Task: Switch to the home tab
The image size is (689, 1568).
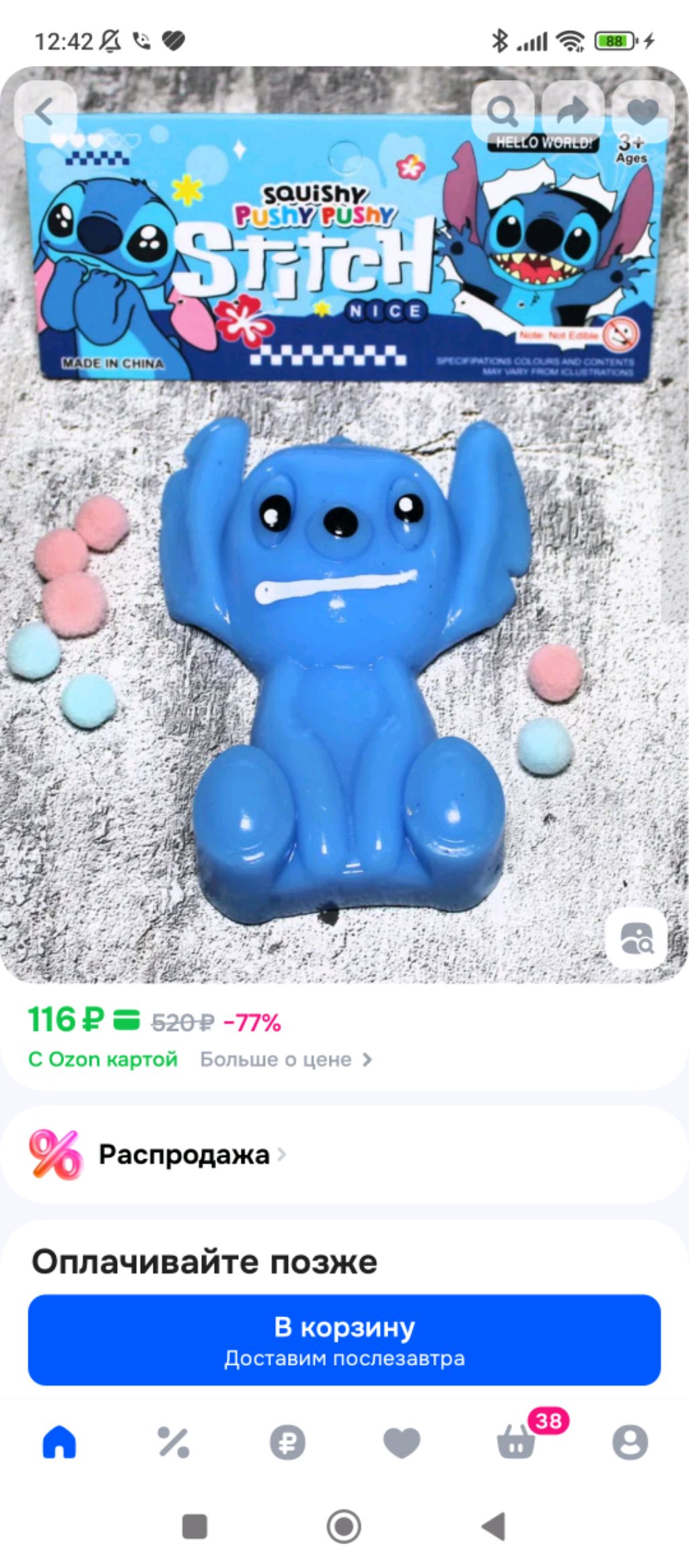Action: [x=59, y=1442]
